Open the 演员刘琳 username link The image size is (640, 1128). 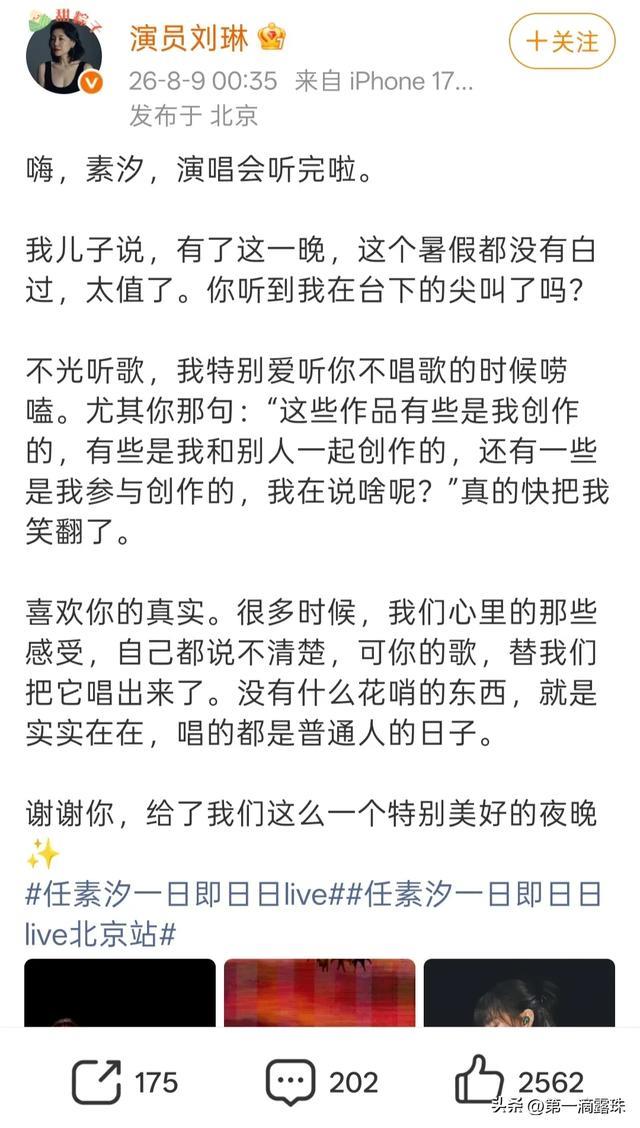(190, 38)
